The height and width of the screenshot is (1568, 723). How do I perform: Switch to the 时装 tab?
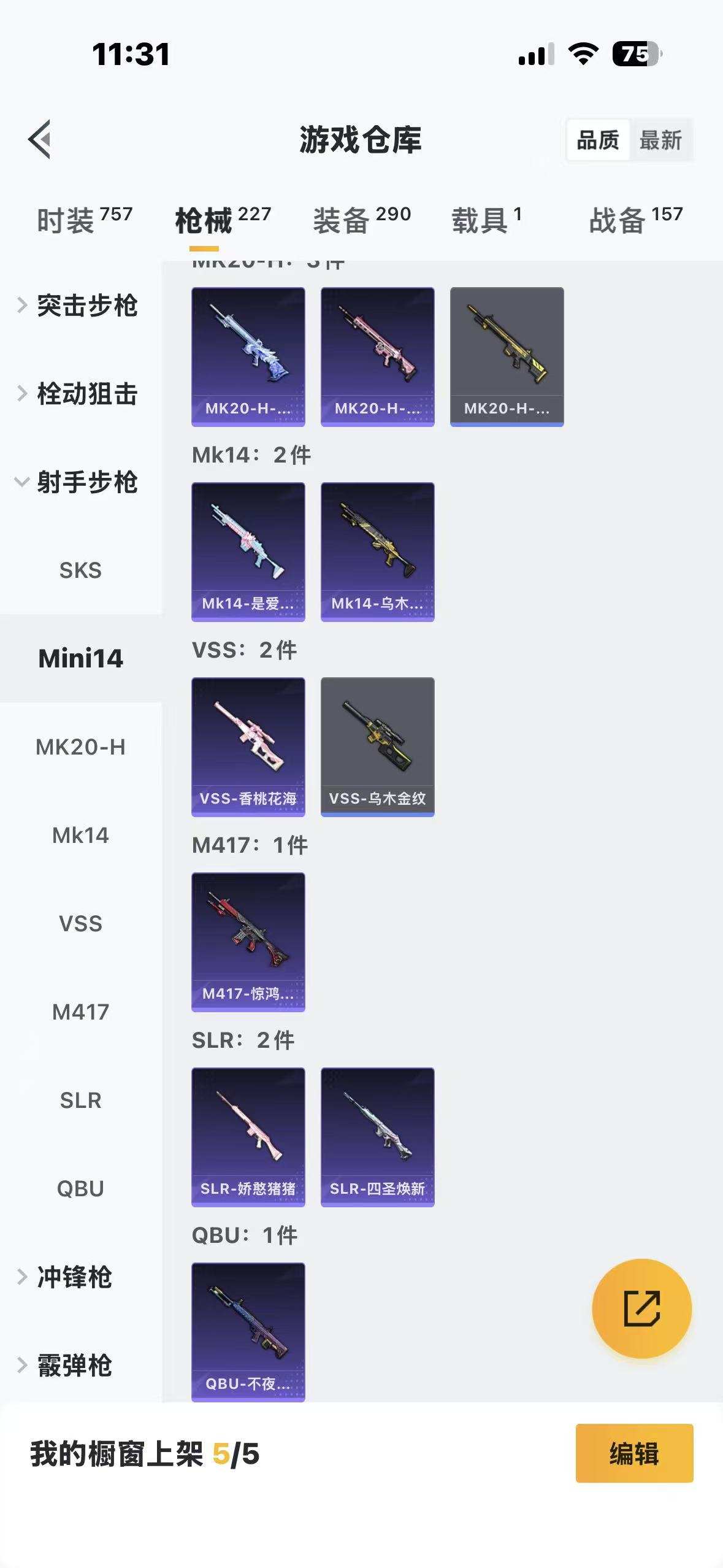84,220
